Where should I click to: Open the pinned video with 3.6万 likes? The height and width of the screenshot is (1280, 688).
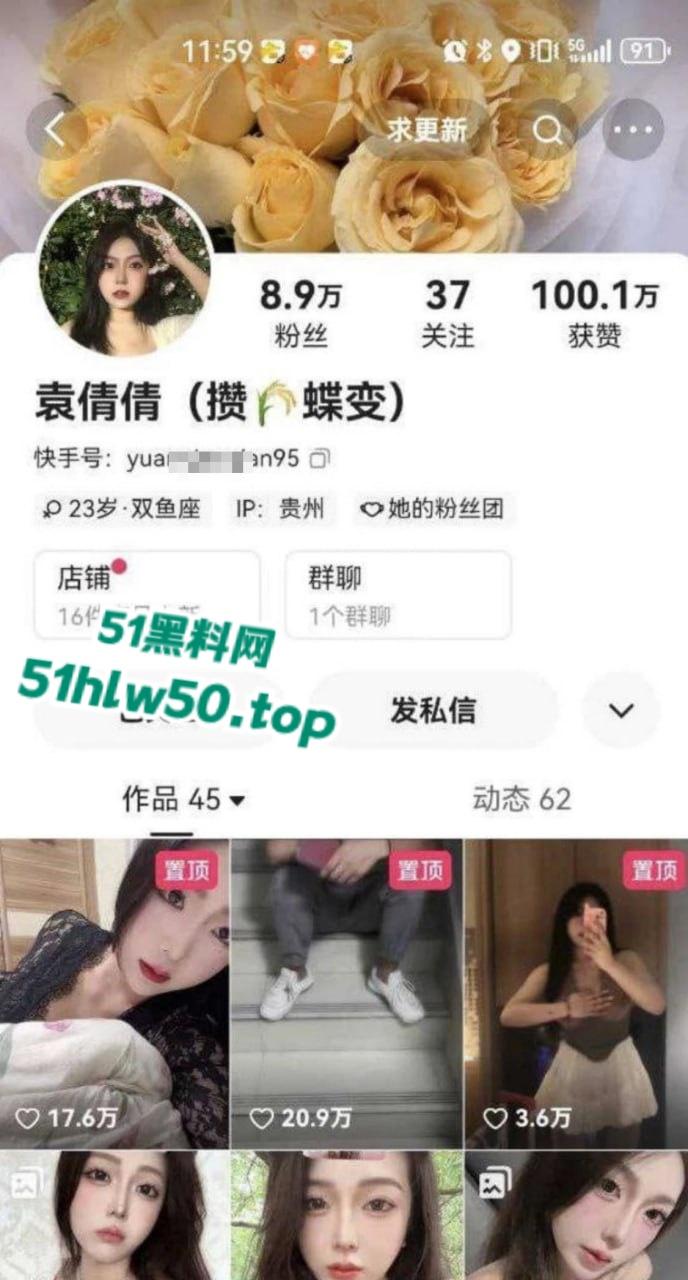click(x=576, y=993)
